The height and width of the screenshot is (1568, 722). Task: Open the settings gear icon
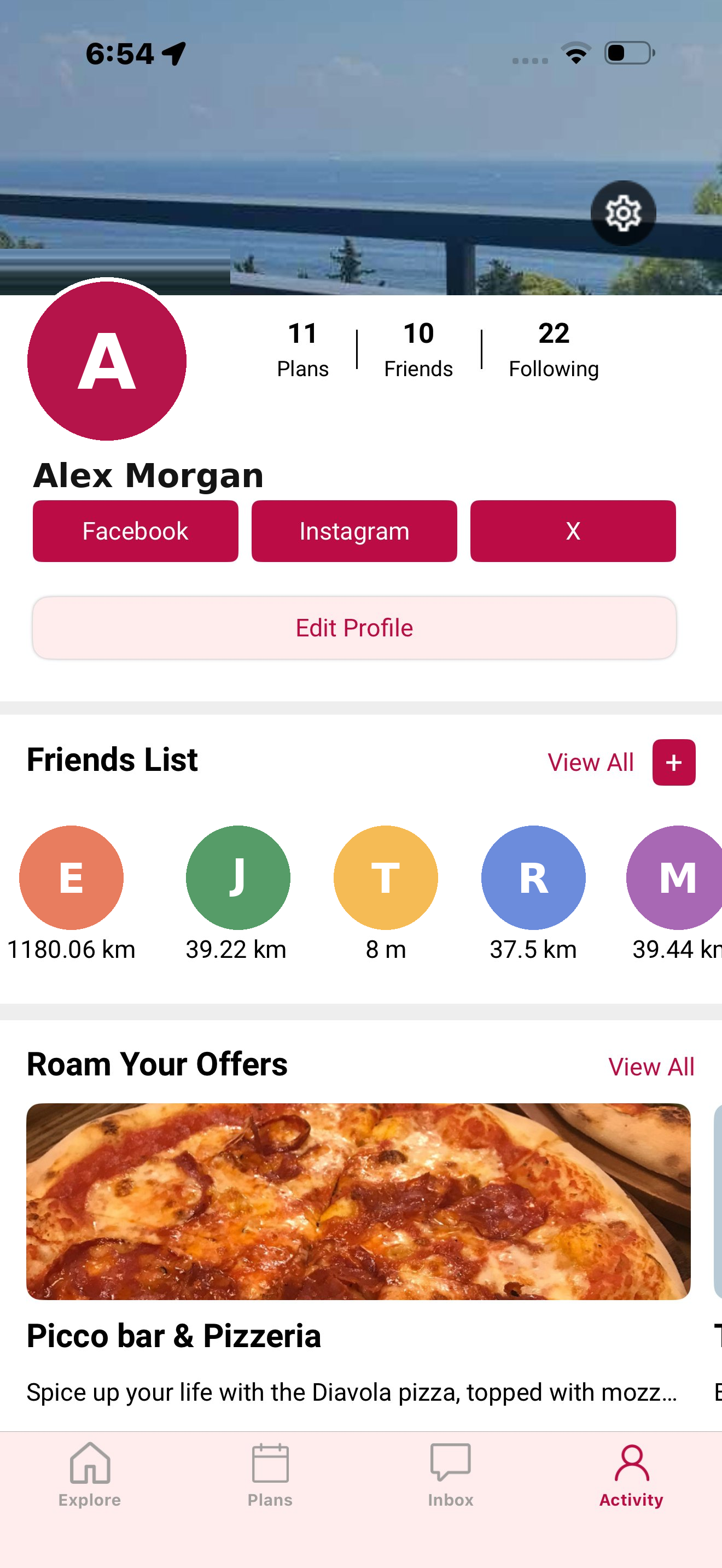point(624,213)
